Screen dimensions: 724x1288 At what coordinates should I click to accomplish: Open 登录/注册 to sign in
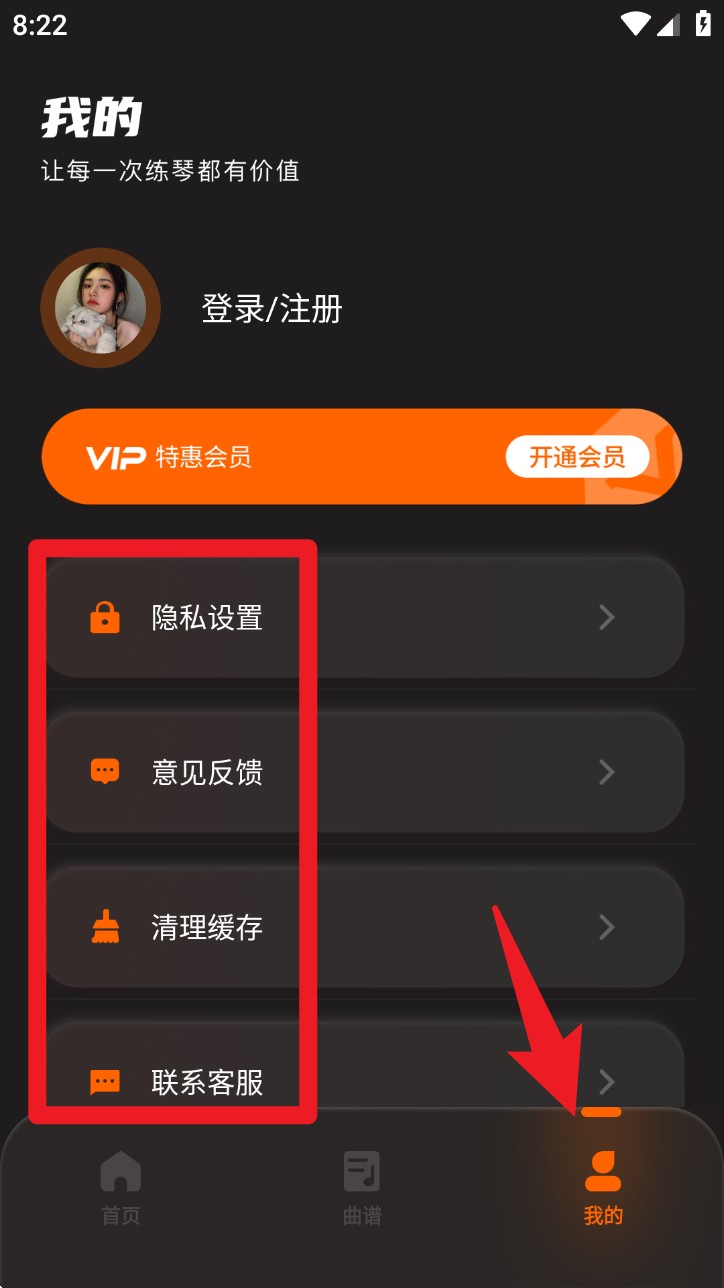[272, 309]
